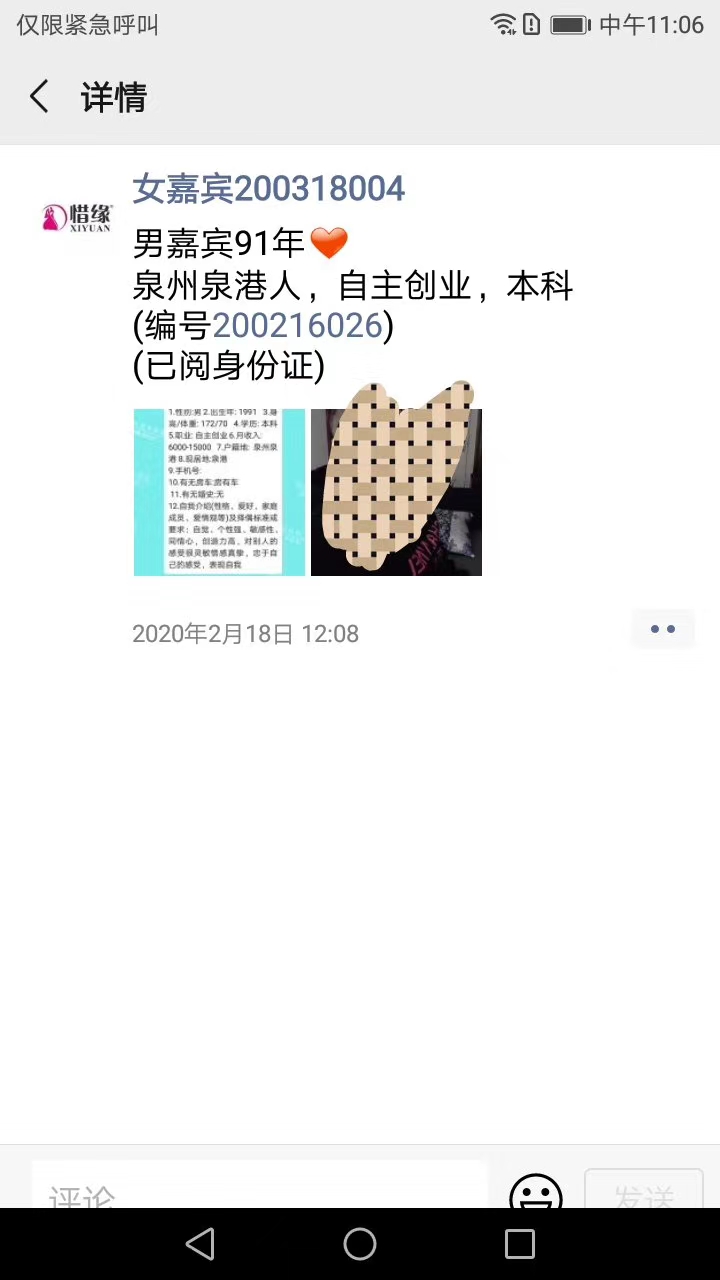
Task: Open the profile info text image
Action: [x=219, y=492]
